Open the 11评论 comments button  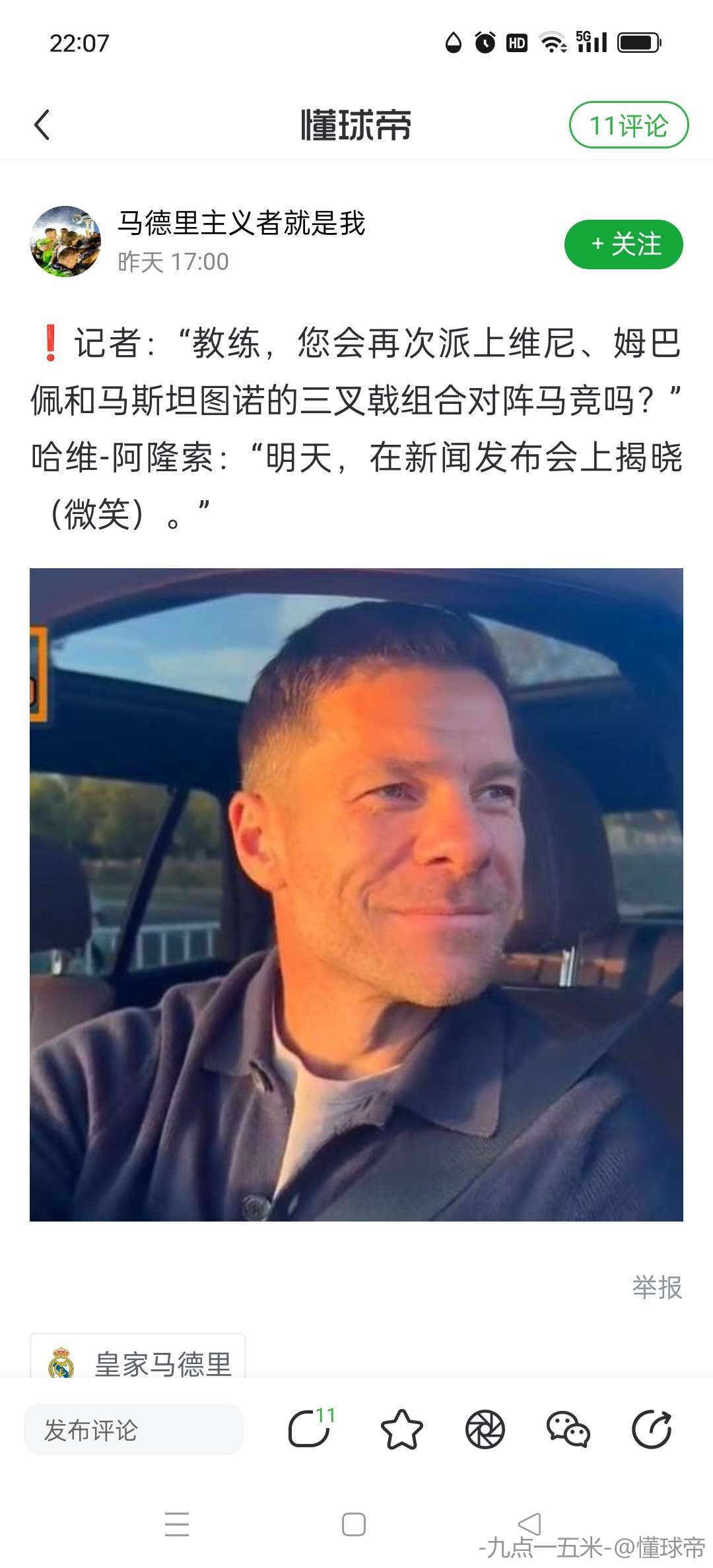tap(628, 125)
